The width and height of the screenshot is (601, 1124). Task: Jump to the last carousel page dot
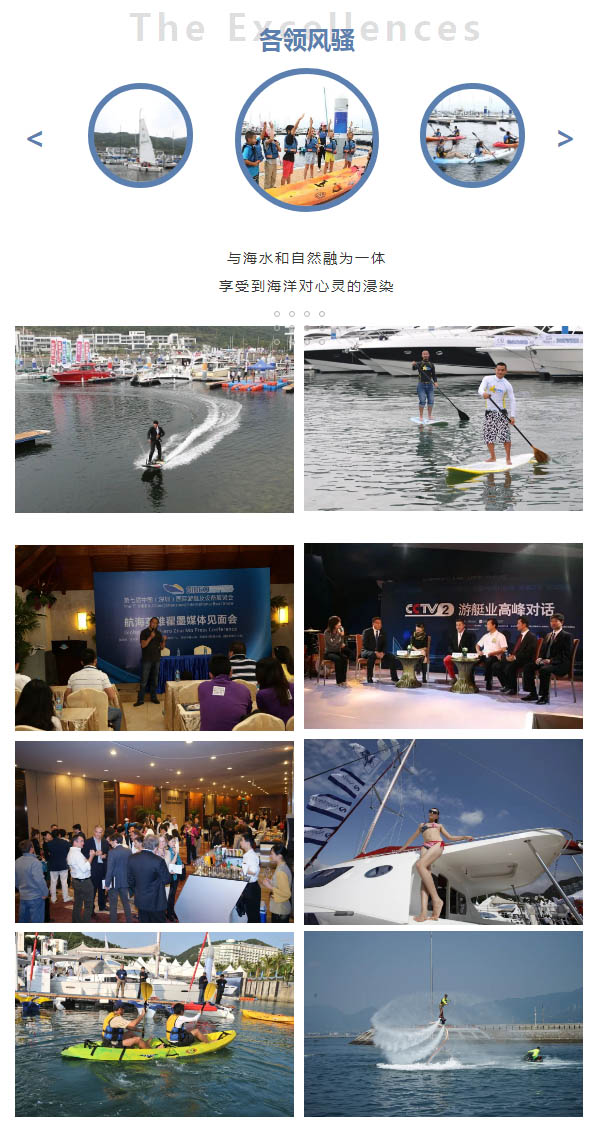click(322, 314)
